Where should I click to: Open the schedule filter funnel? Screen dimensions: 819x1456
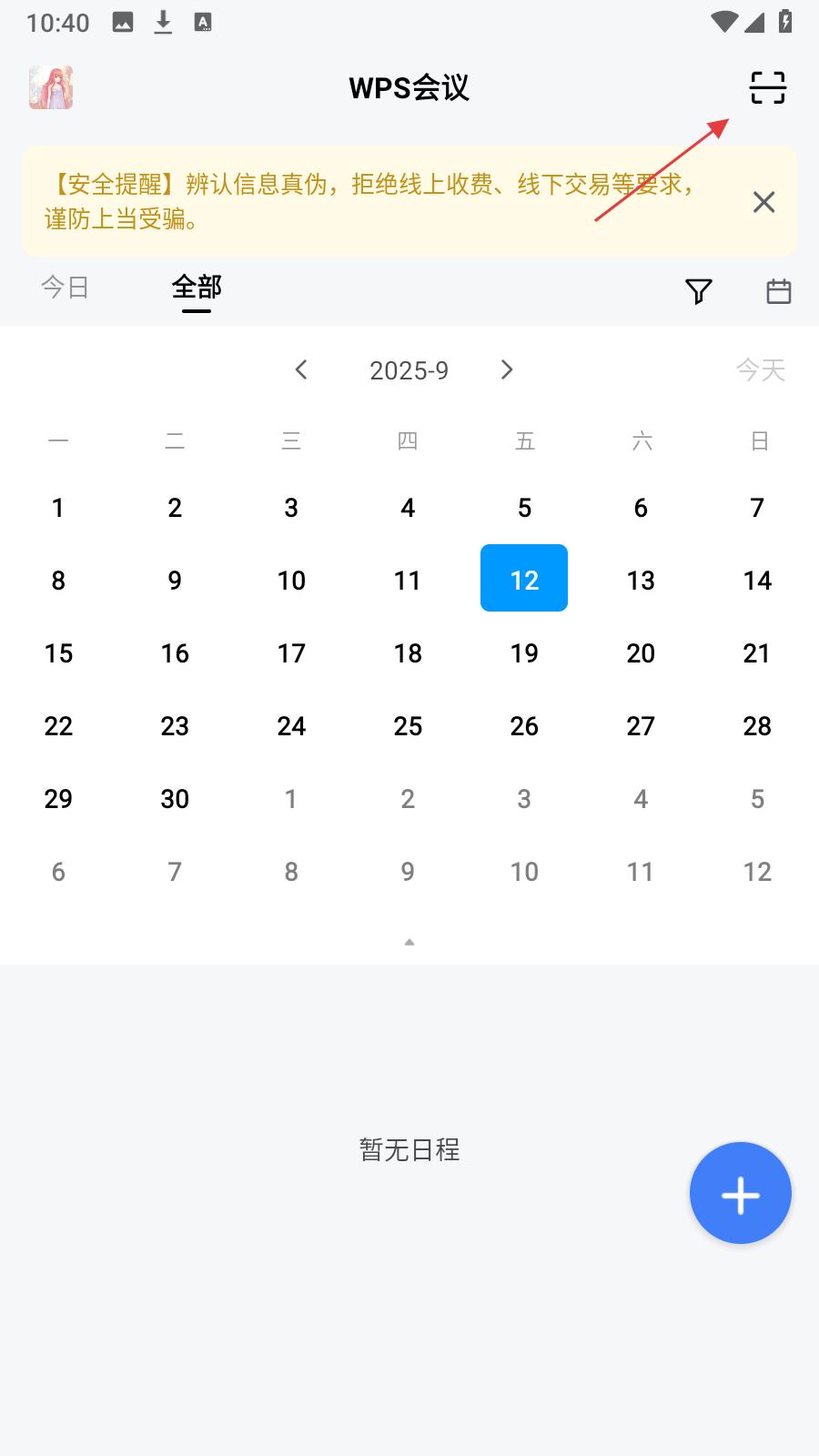[x=698, y=291]
